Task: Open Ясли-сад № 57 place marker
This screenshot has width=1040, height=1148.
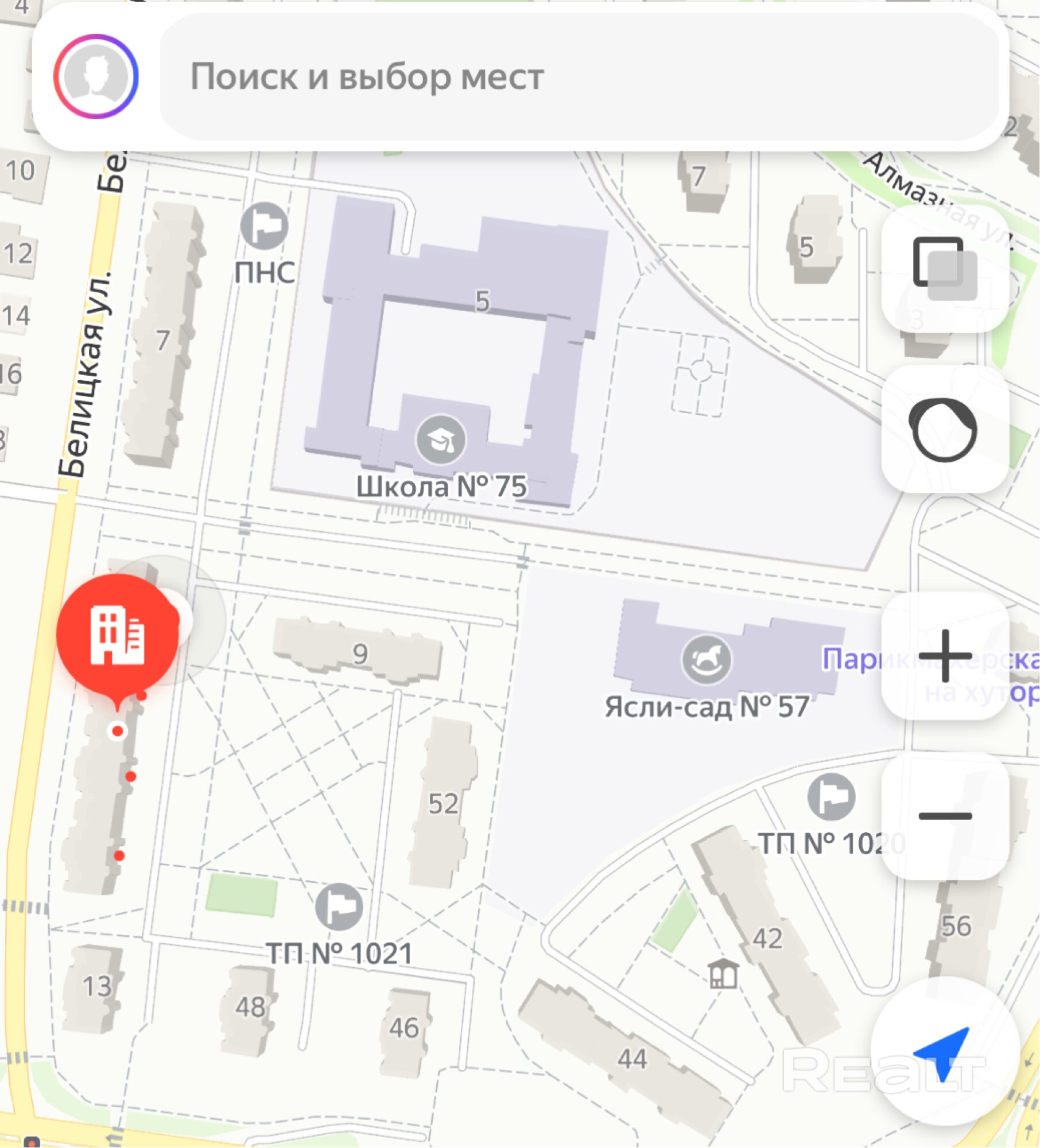Action: [x=707, y=660]
